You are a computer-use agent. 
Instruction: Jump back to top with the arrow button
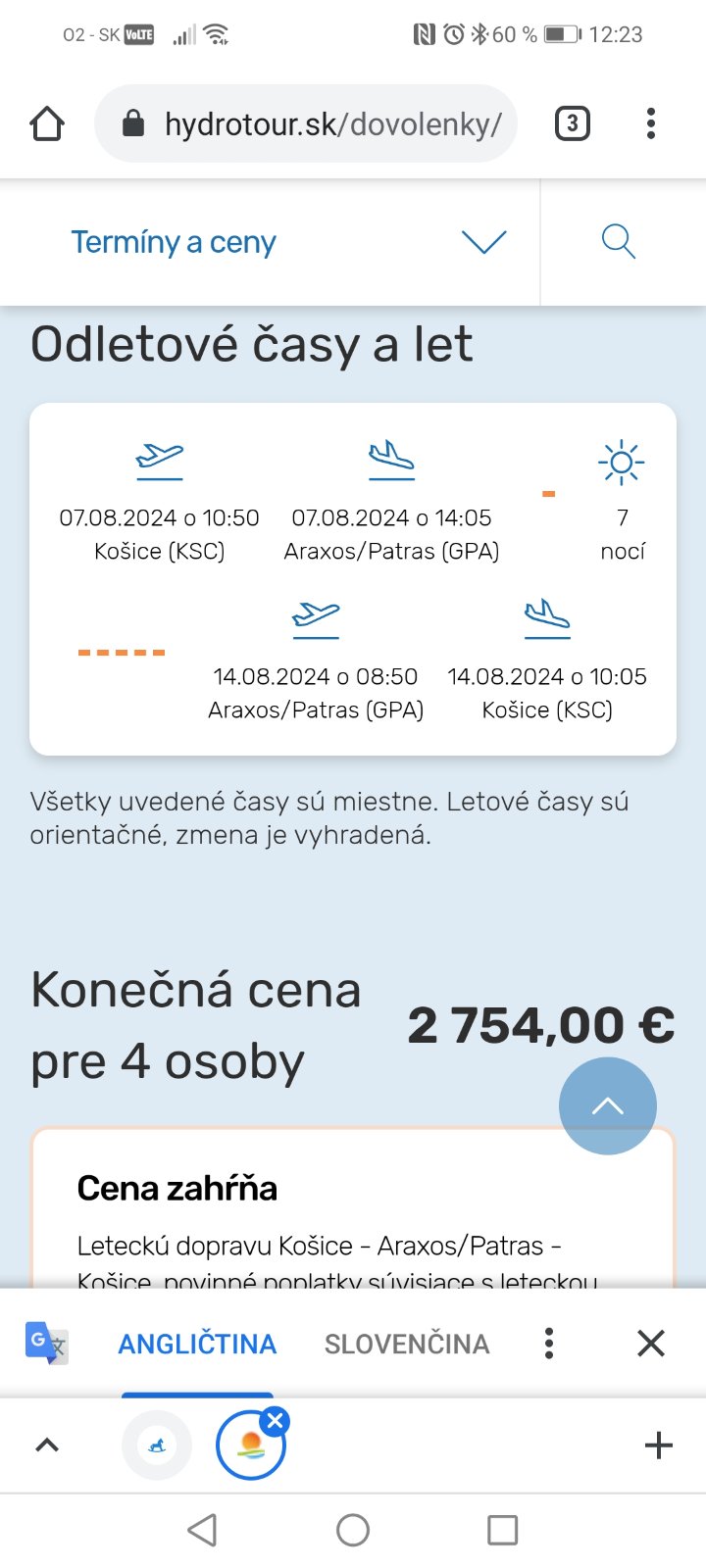(607, 1106)
